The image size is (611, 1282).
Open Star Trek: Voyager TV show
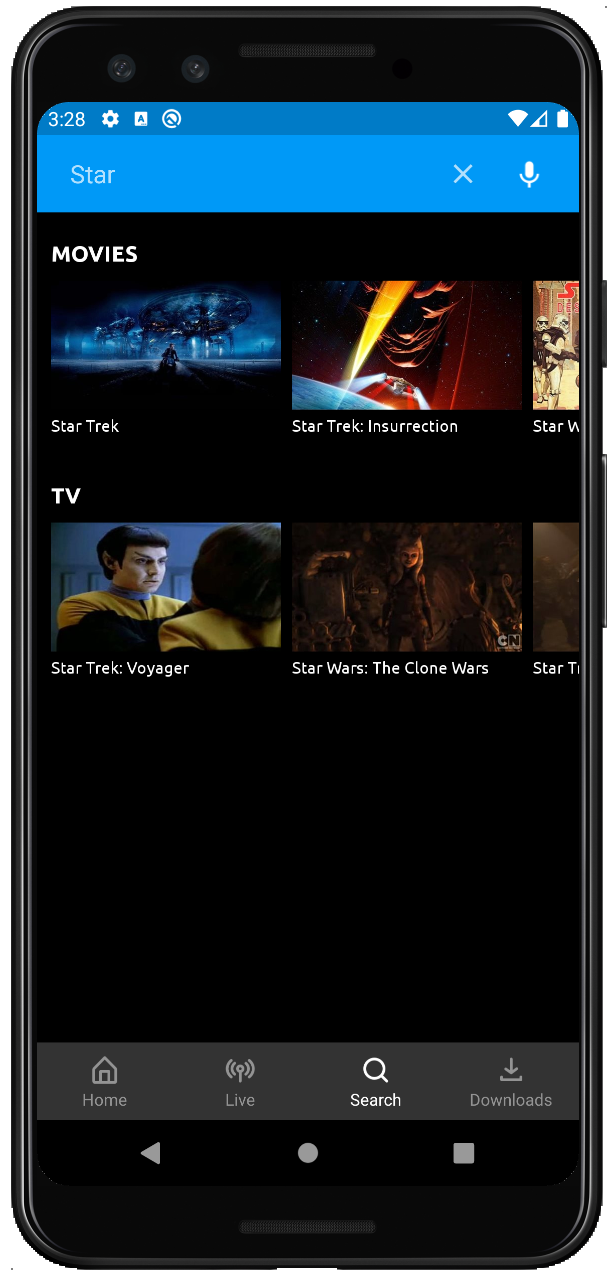click(166, 600)
